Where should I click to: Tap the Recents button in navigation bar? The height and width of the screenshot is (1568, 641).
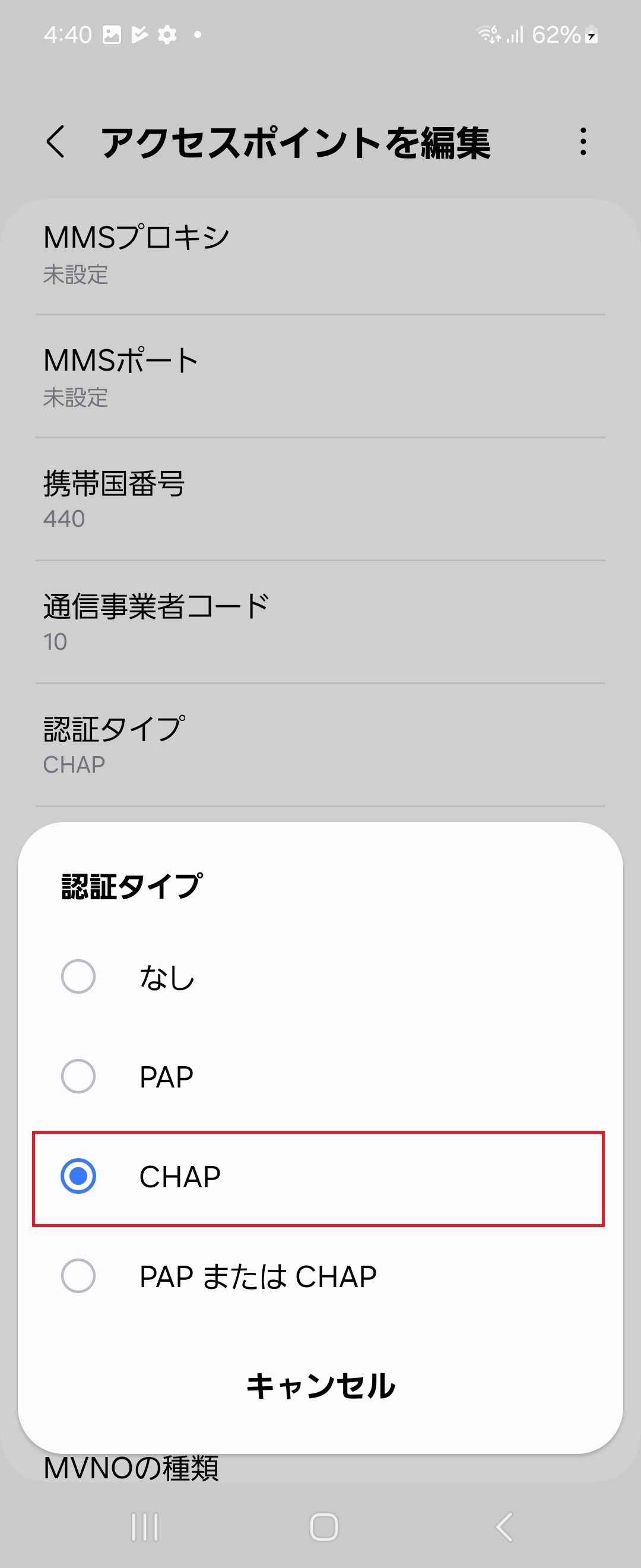144,1526
